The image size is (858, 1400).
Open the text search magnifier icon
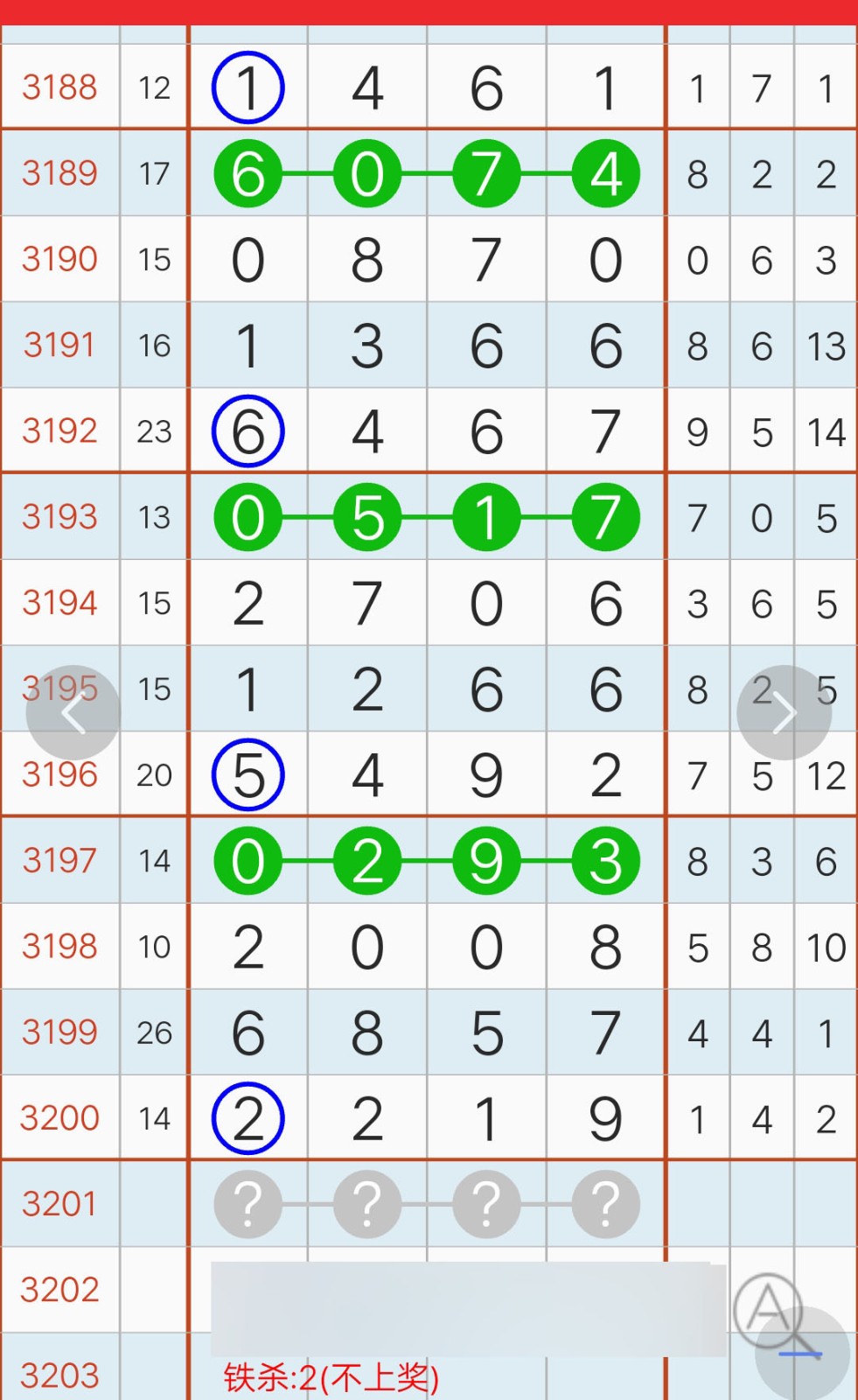point(770,1311)
